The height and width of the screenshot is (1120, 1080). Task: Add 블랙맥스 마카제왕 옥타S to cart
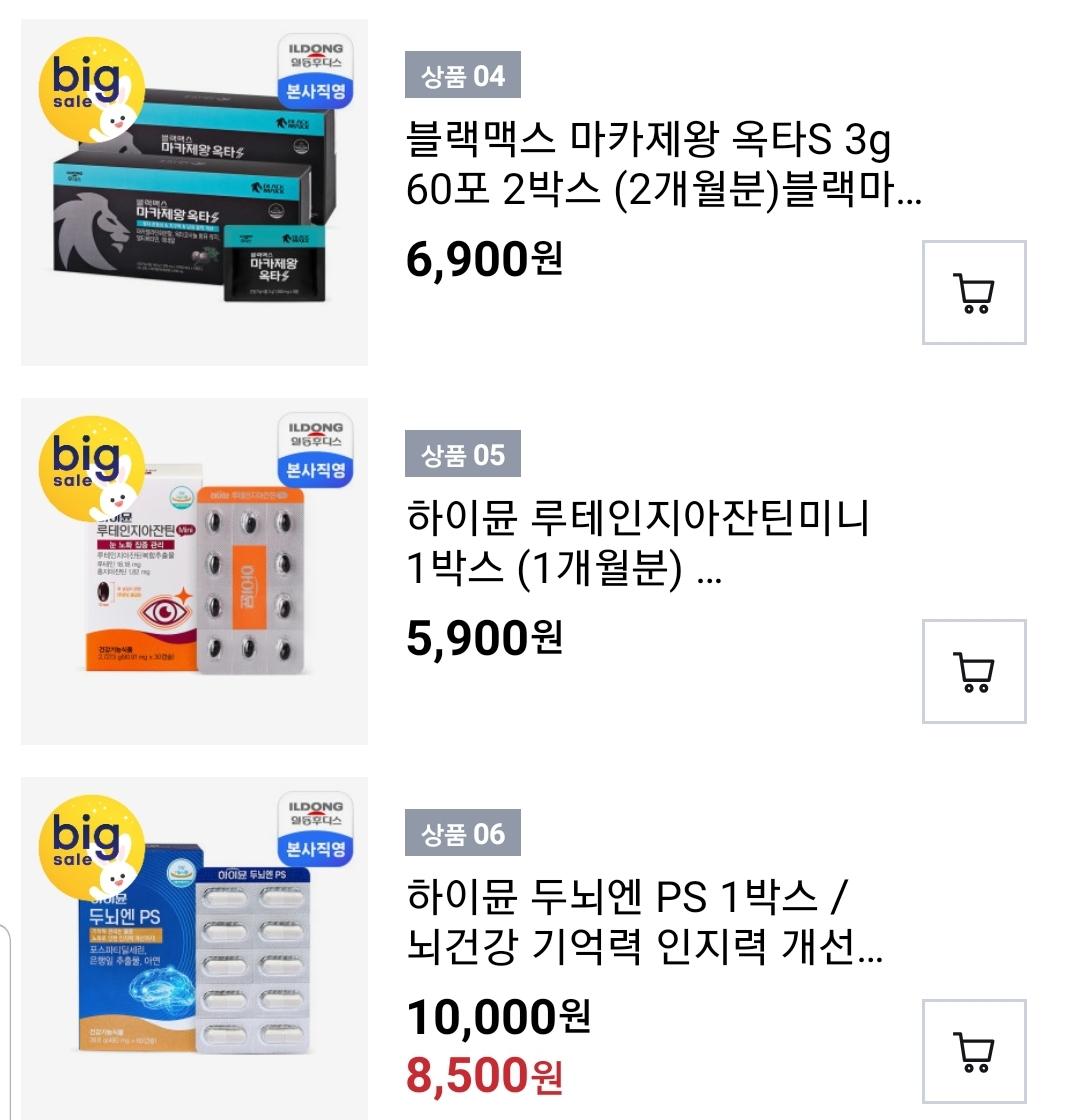[973, 293]
